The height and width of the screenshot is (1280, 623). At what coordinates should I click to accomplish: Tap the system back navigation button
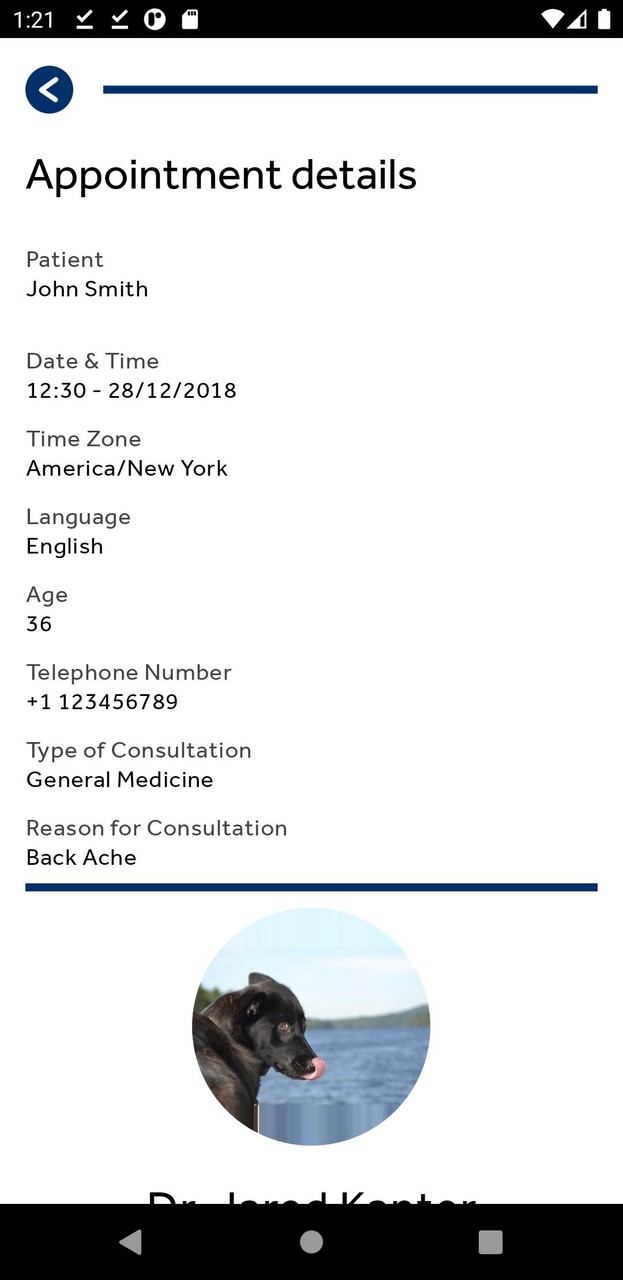(x=131, y=1242)
